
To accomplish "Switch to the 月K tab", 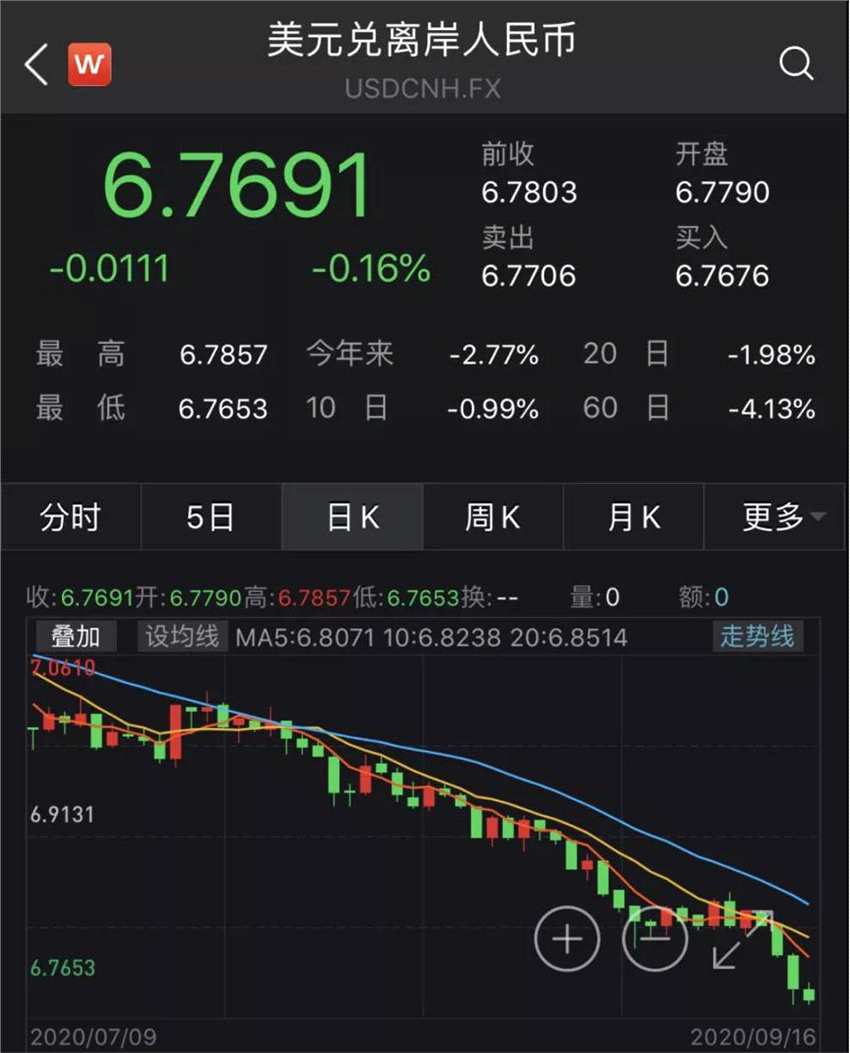I will point(634,517).
